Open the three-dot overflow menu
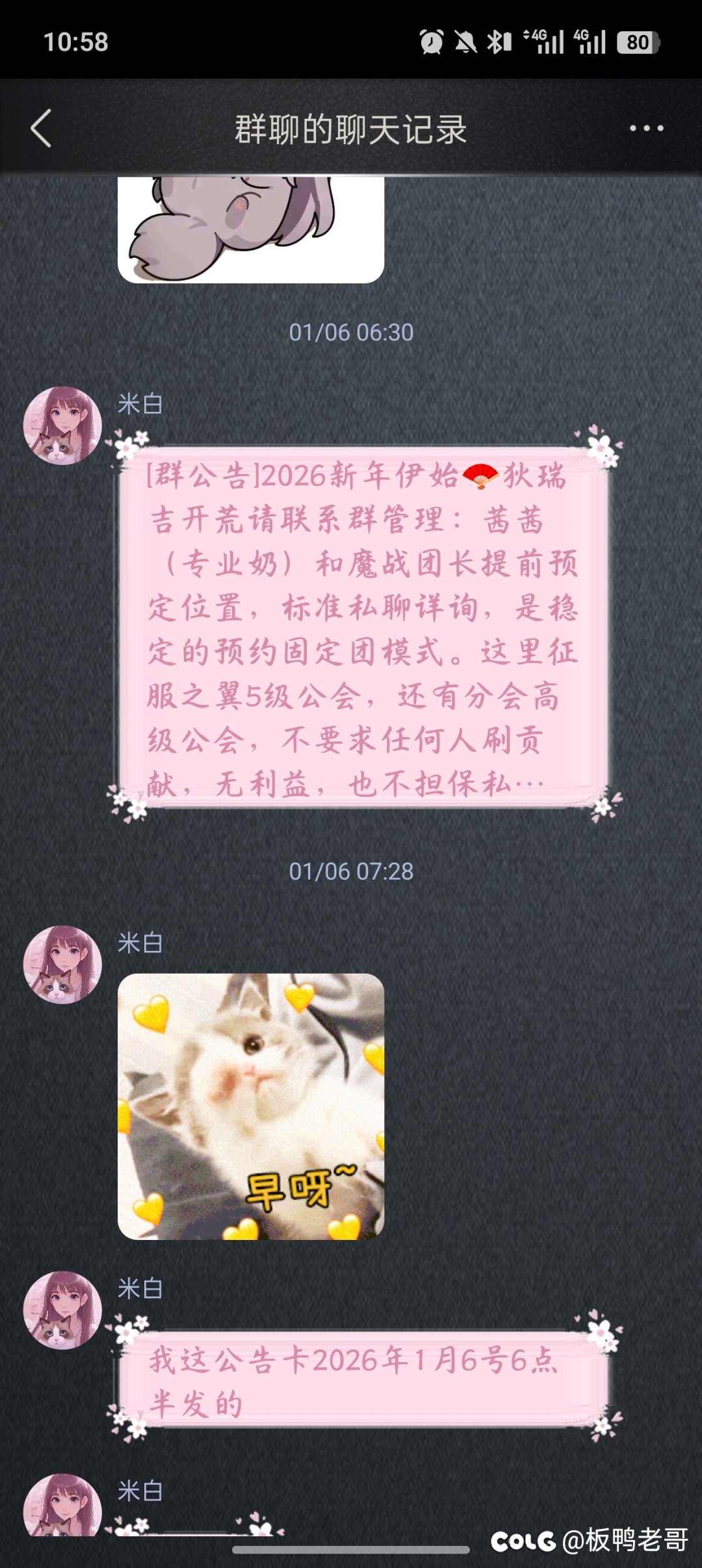Image resolution: width=702 pixels, height=1568 pixels. tap(646, 129)
